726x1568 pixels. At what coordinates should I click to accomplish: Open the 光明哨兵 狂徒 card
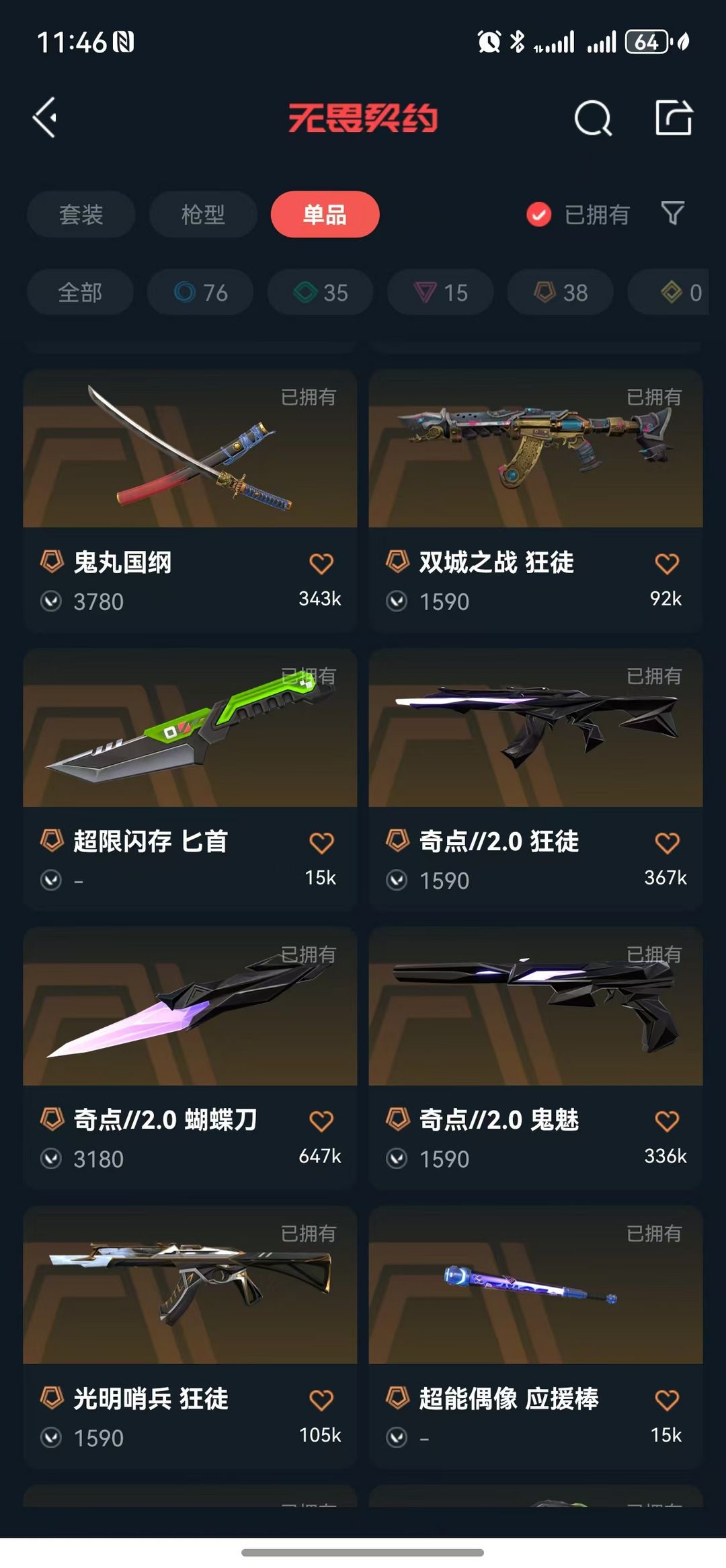coord(190,1337)
